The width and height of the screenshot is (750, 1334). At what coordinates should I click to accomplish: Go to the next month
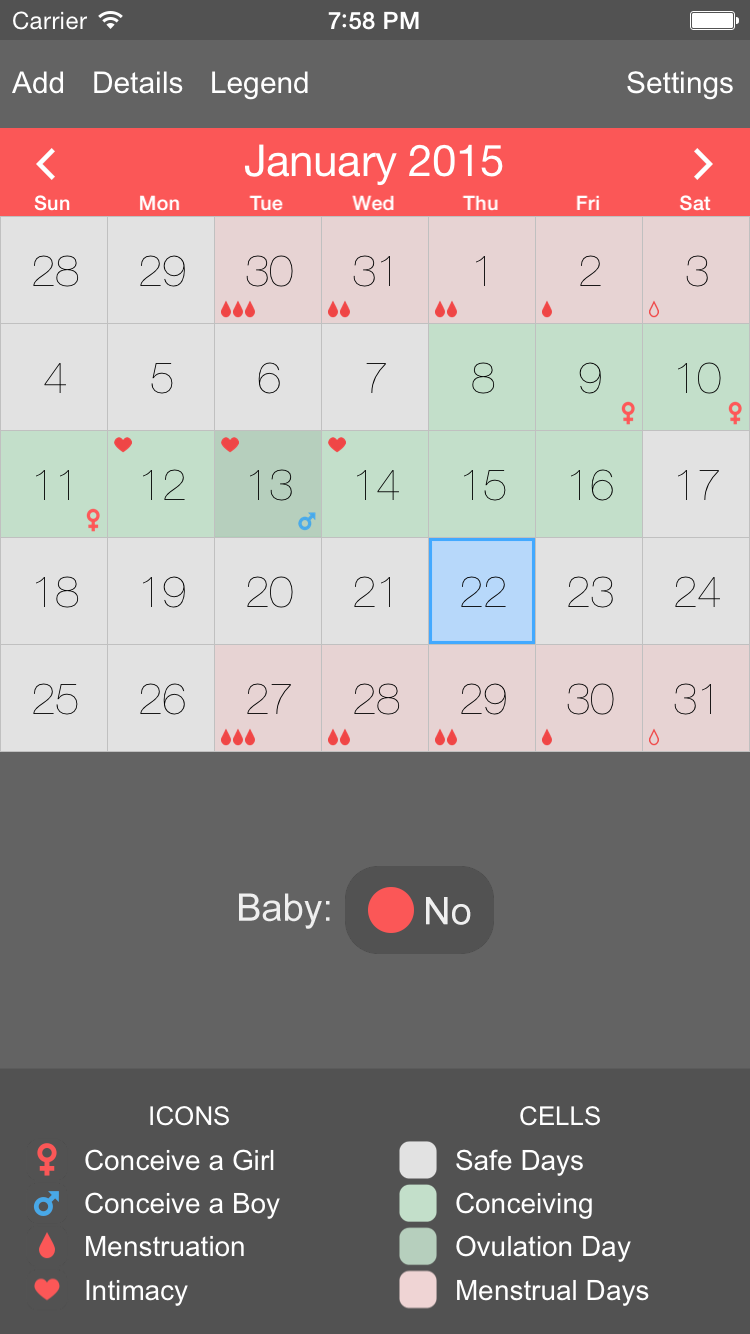click(703, 163)
